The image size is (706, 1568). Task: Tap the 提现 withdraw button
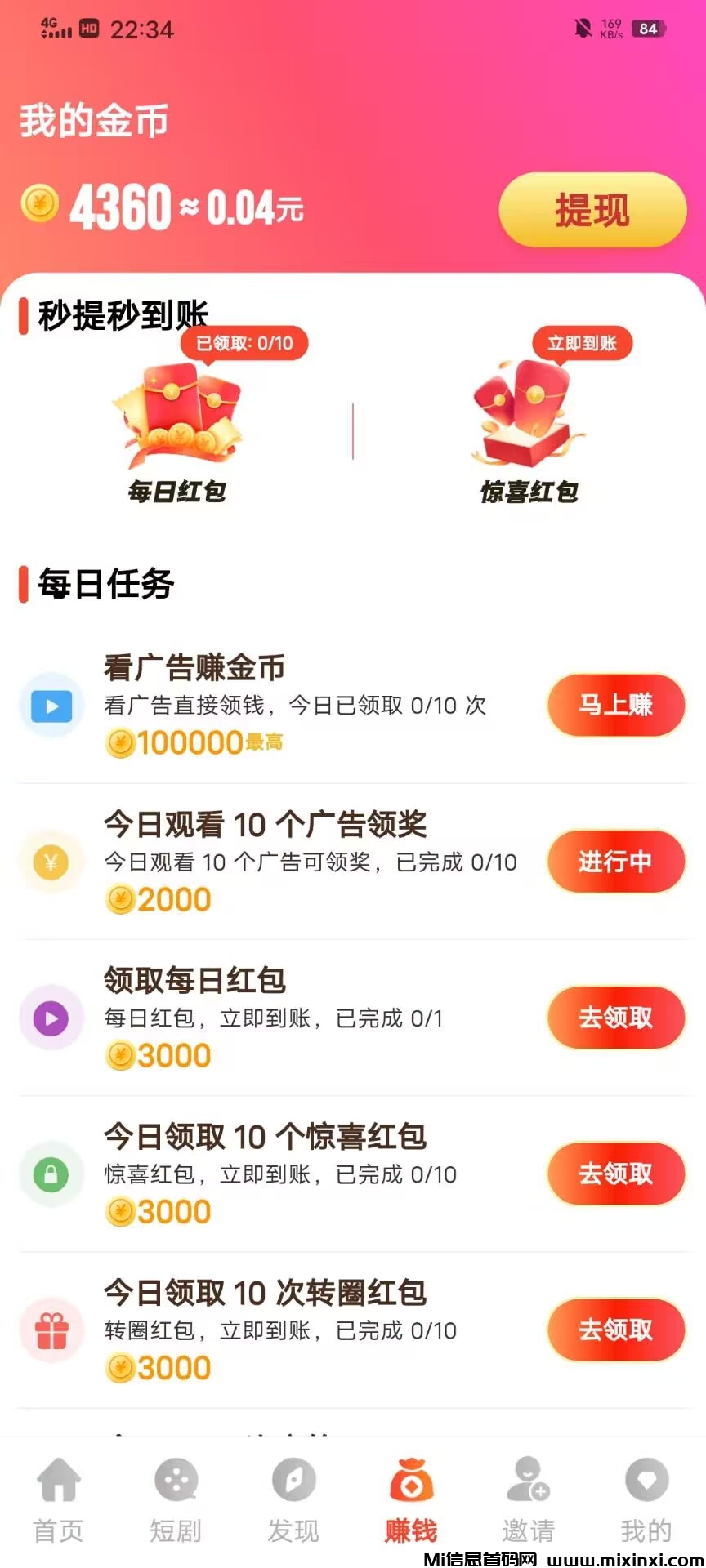(592, 210)
